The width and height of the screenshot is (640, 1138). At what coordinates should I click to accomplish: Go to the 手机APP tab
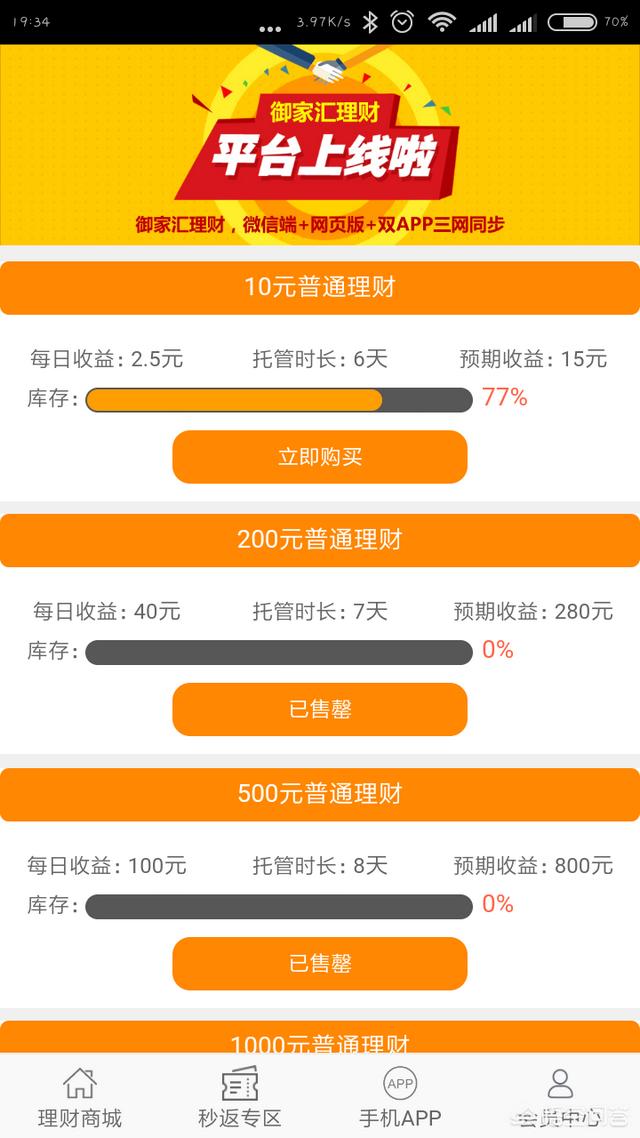(x=400, y=1097)
